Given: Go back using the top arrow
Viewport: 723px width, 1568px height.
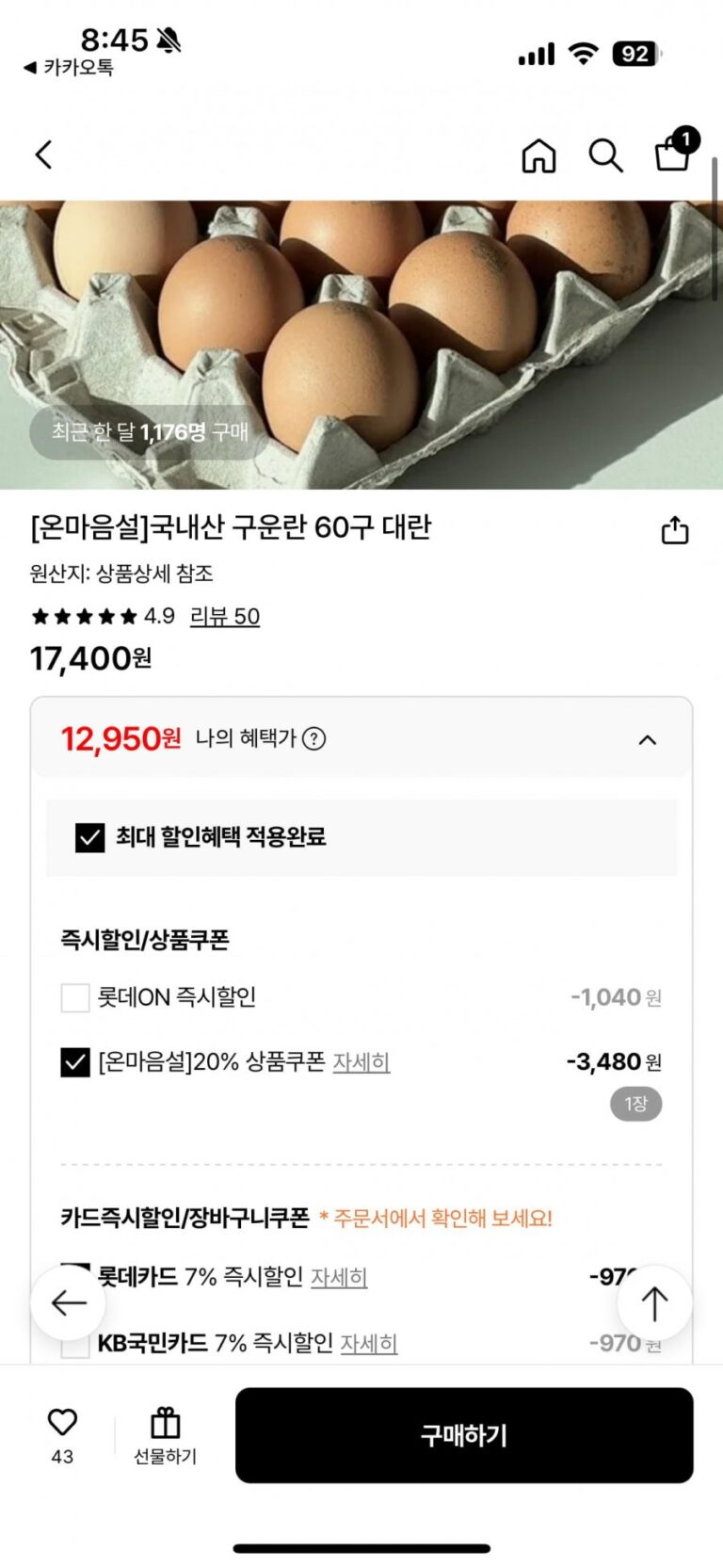Looking at the screenshot, I should coord(44,155).
